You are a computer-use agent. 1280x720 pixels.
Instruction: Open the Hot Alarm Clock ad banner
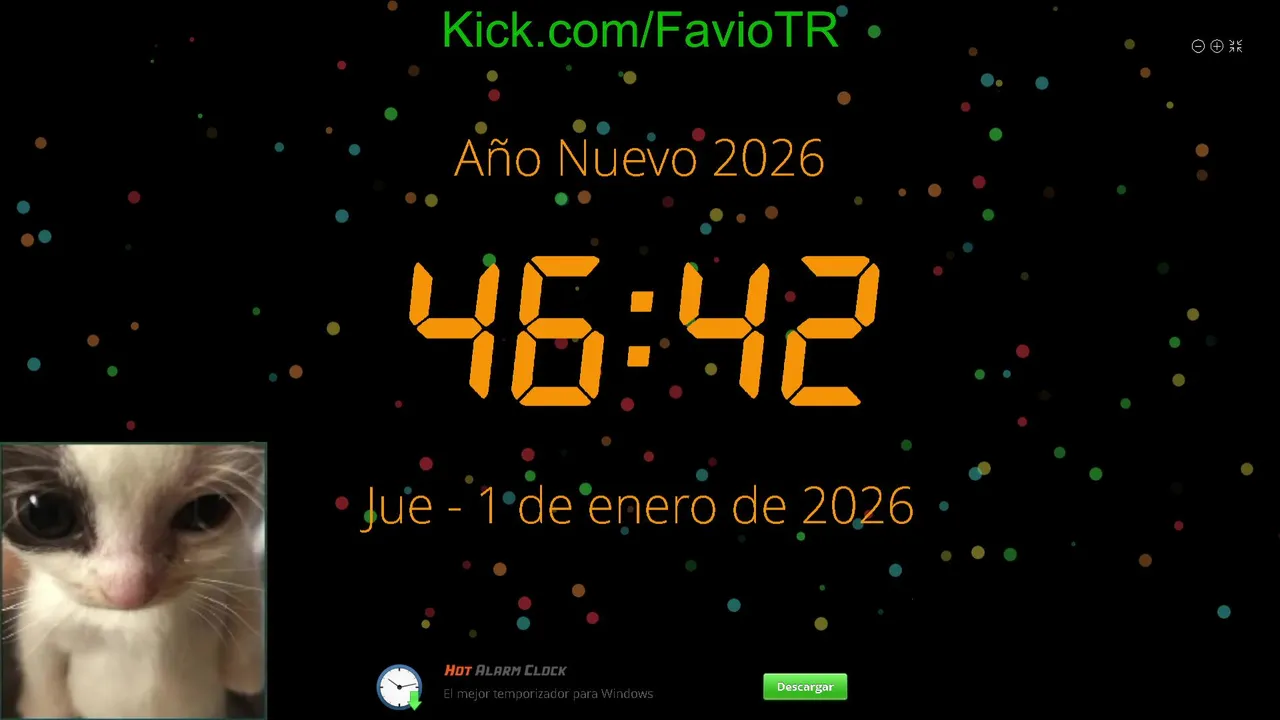pos(505,671)
